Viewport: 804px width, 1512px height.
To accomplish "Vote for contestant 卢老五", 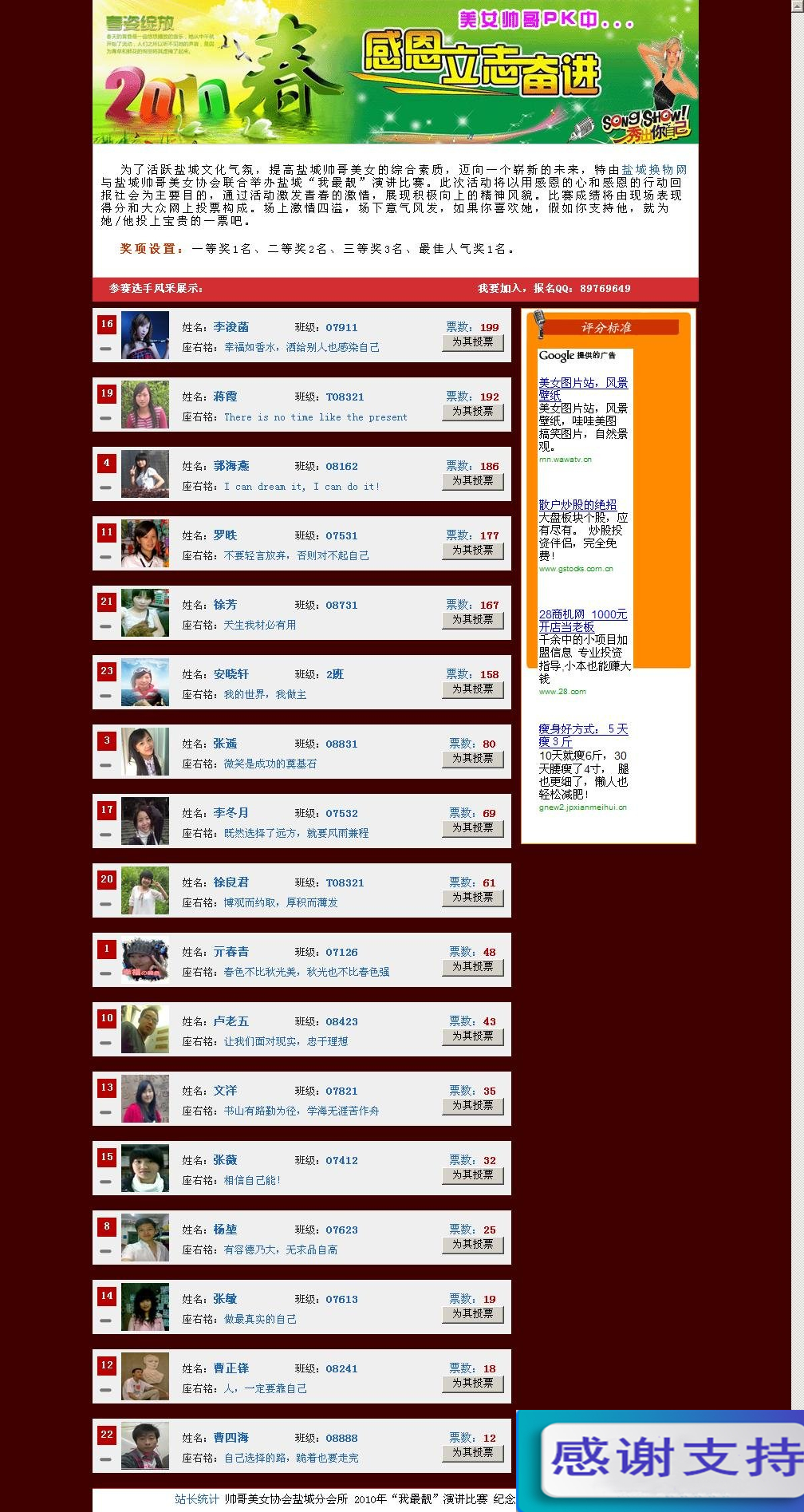I will [x=472, y=1036].
